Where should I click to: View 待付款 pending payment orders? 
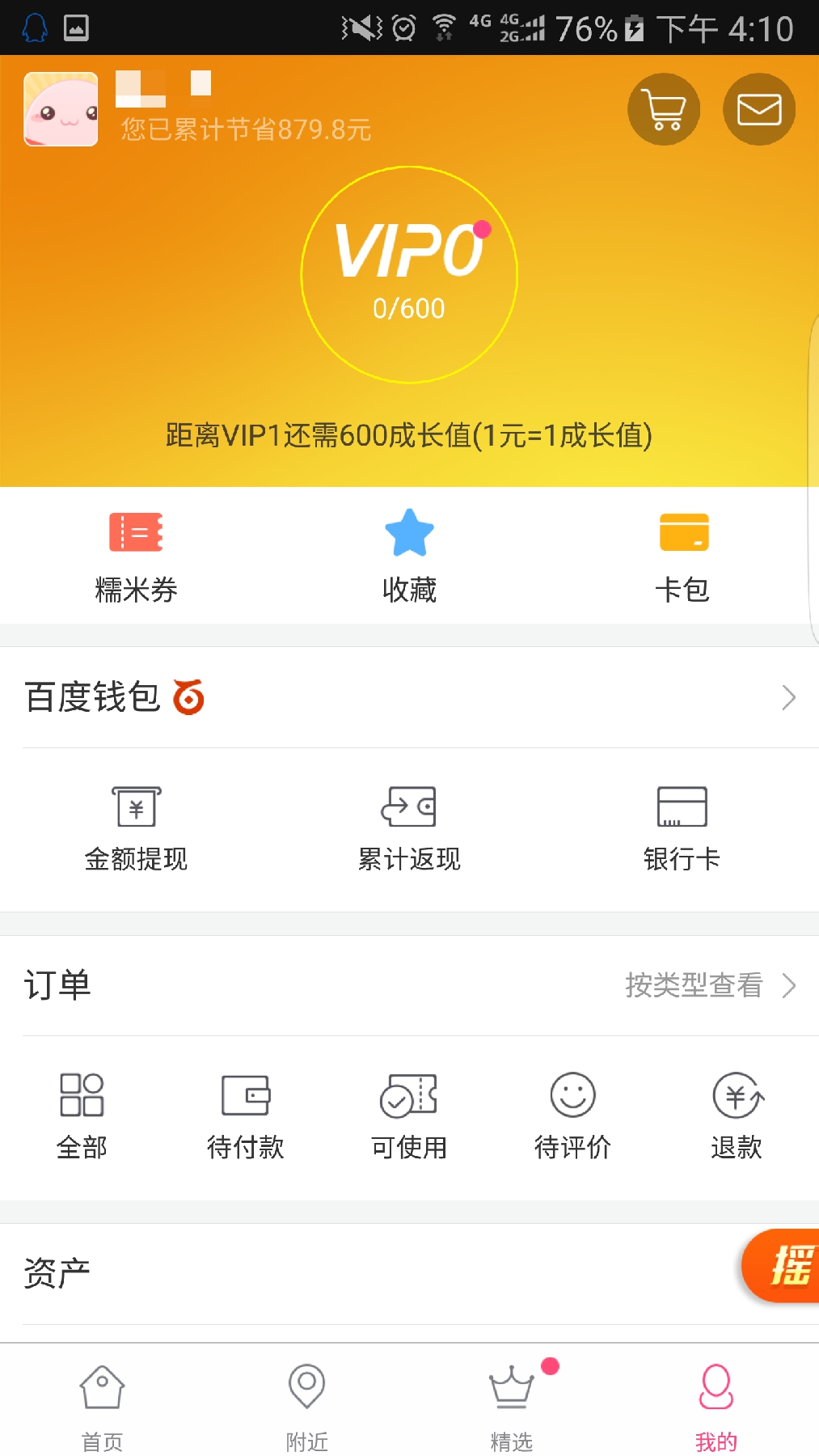click(x=246, y=1116)
